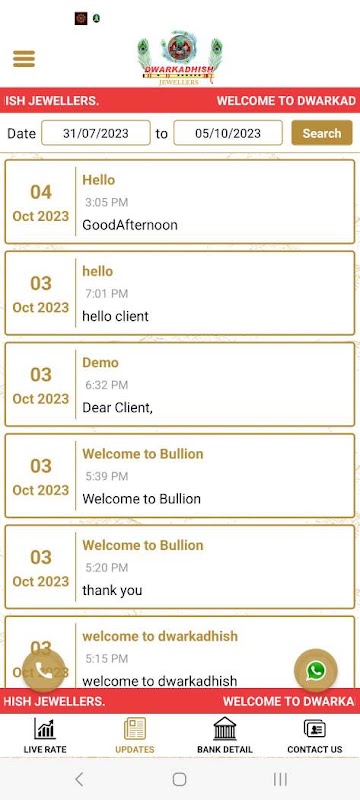Open the GoodAfternoon update from 04 Oct

pos(179,202)
